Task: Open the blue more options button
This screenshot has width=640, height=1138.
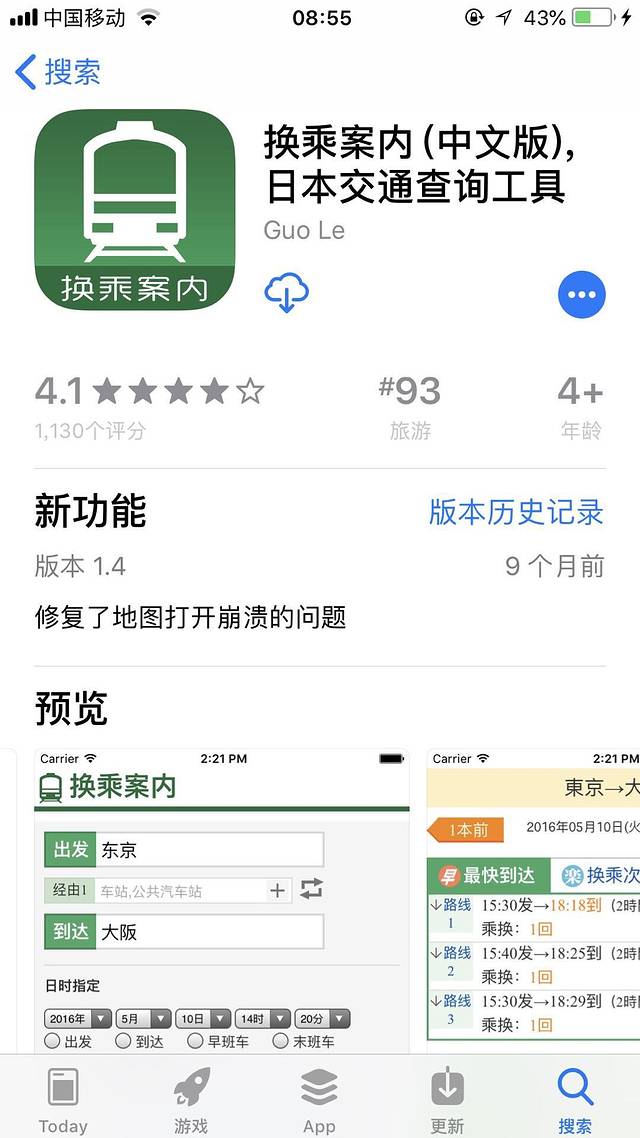Action: point(581,294)
